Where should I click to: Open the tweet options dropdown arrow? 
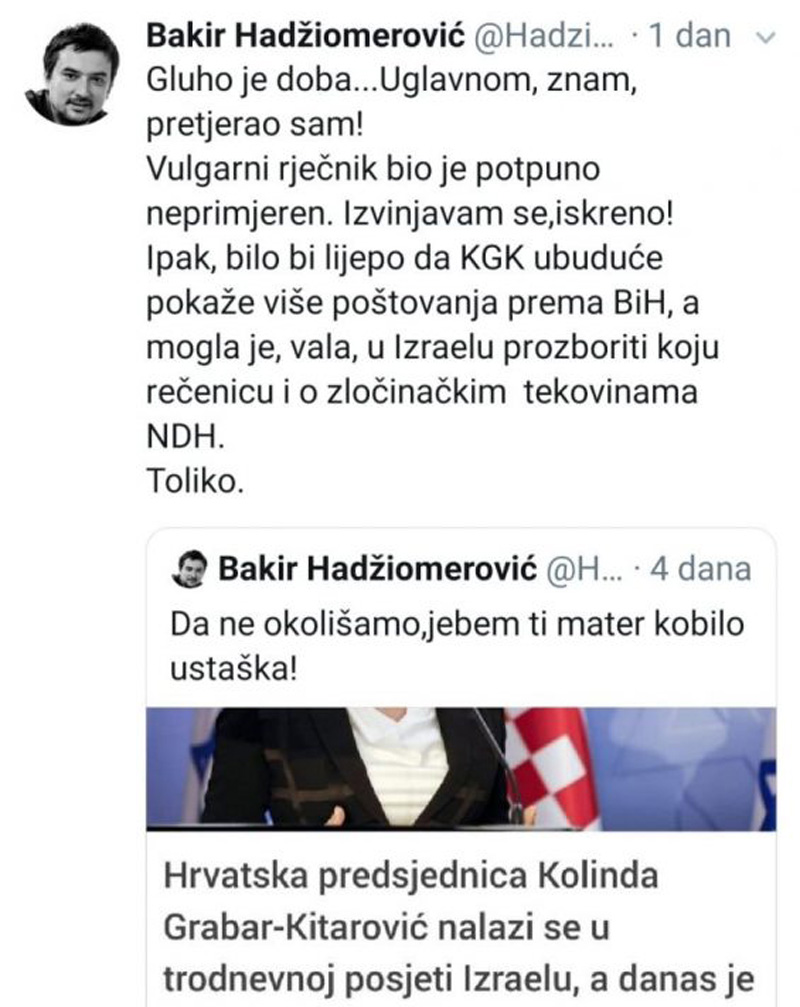(765, 38)
